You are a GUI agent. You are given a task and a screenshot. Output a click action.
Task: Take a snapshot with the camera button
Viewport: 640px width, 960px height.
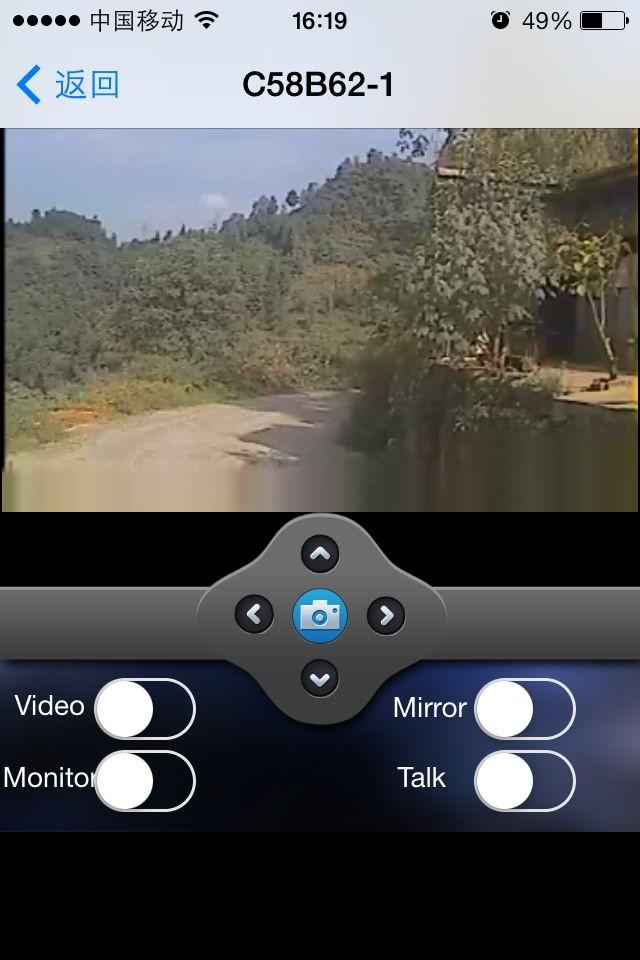[x=320, y=615]
